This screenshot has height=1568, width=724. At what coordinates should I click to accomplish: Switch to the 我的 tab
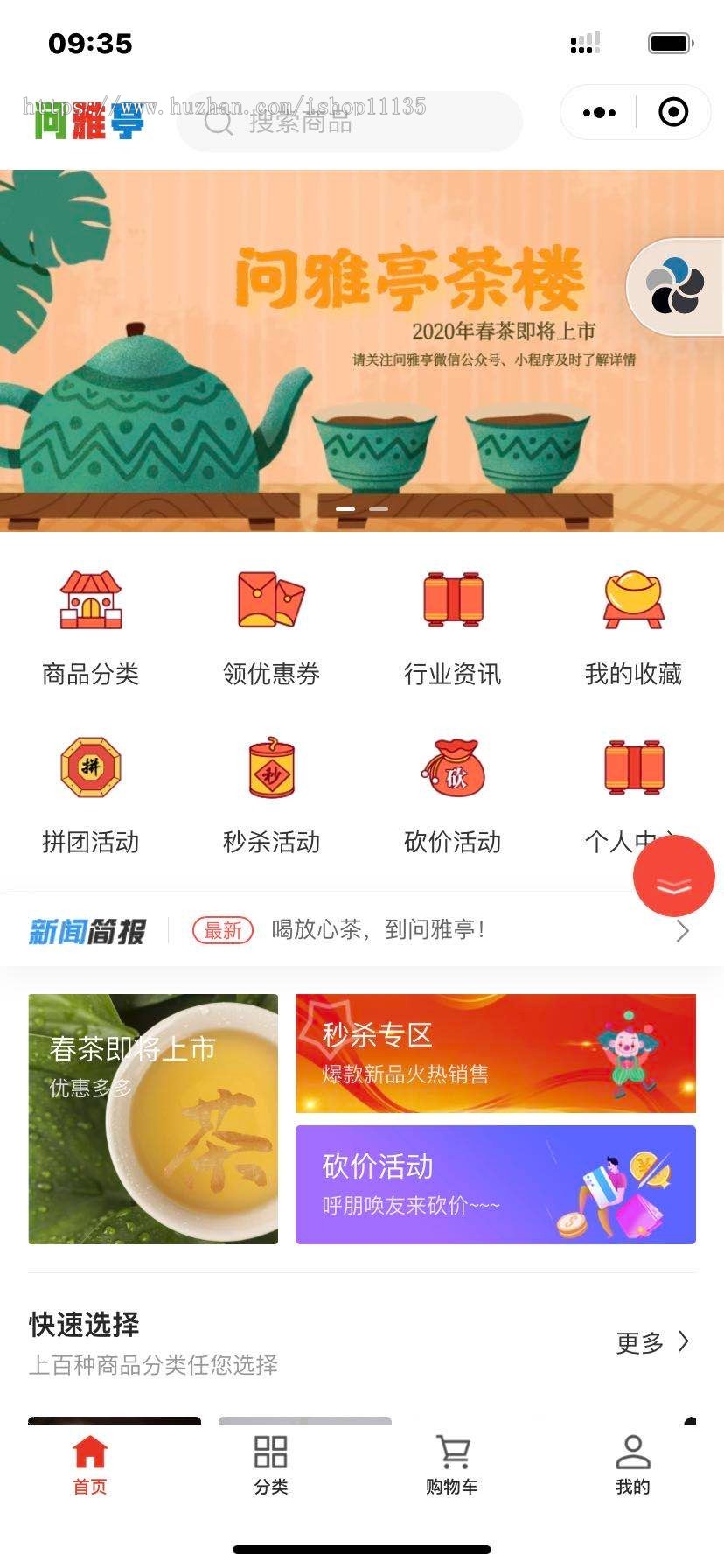coord(633,1463)
